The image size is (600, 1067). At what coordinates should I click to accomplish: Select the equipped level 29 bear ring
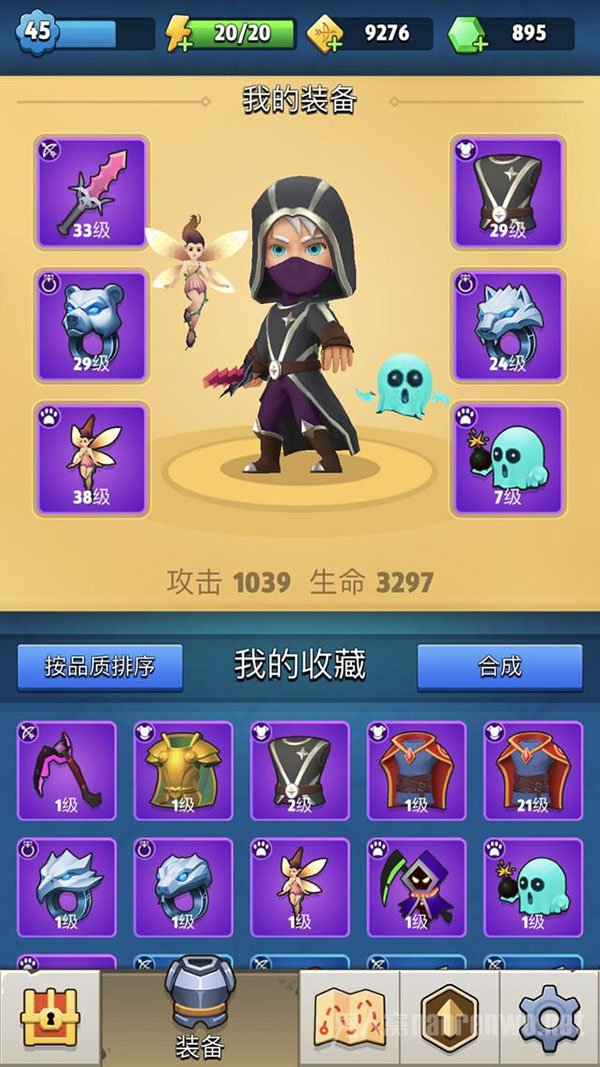point(91,325)
